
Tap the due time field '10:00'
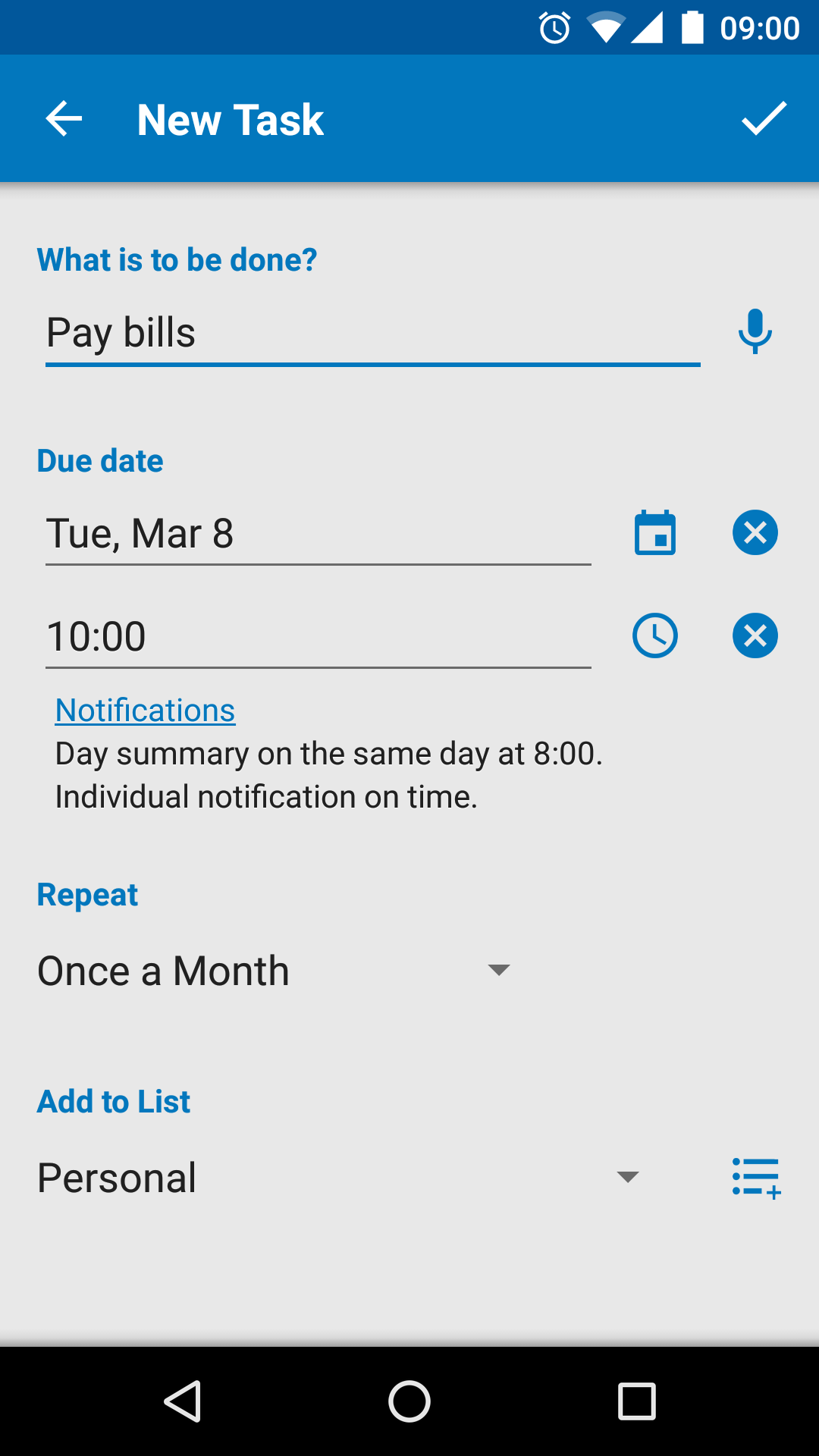[318, 637]
